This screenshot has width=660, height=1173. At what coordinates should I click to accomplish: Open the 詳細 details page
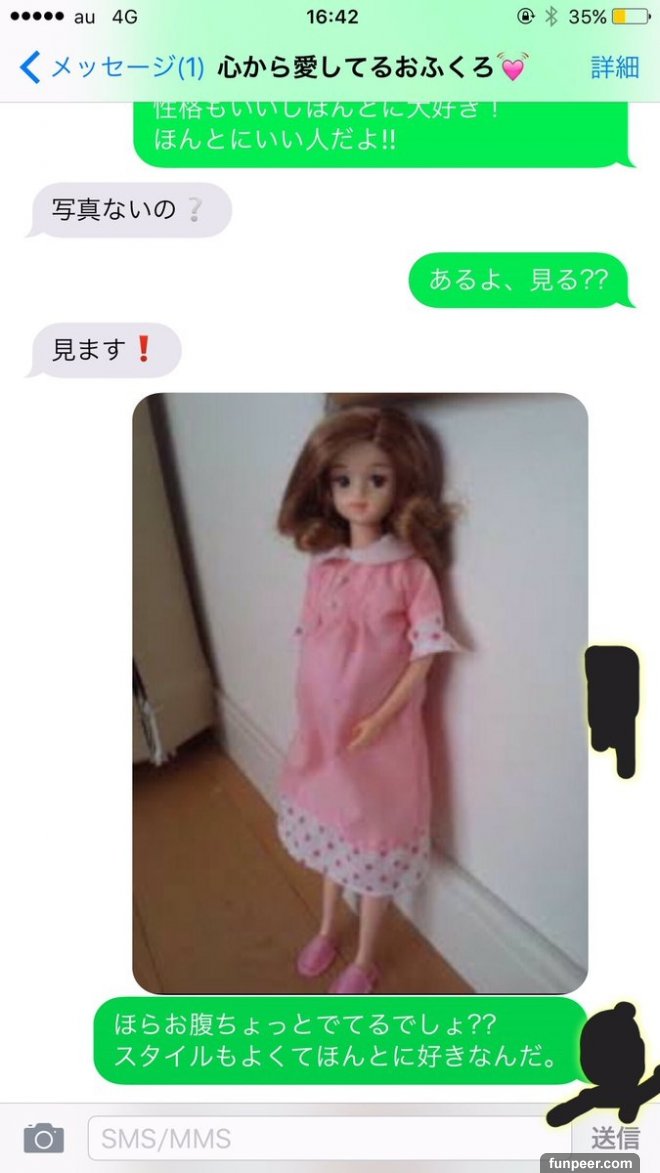click(x=614, y=67)
